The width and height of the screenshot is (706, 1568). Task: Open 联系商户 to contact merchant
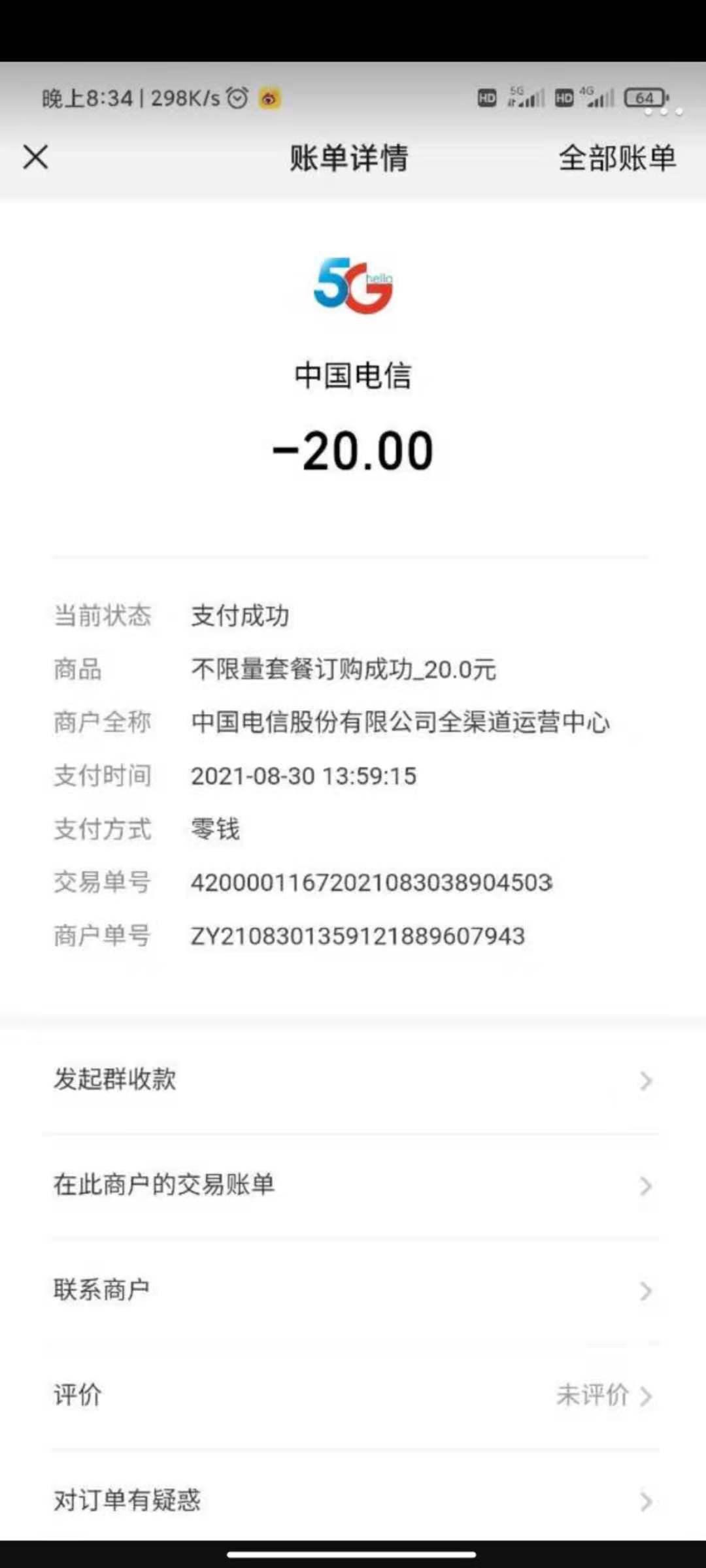click(353, 1290)
